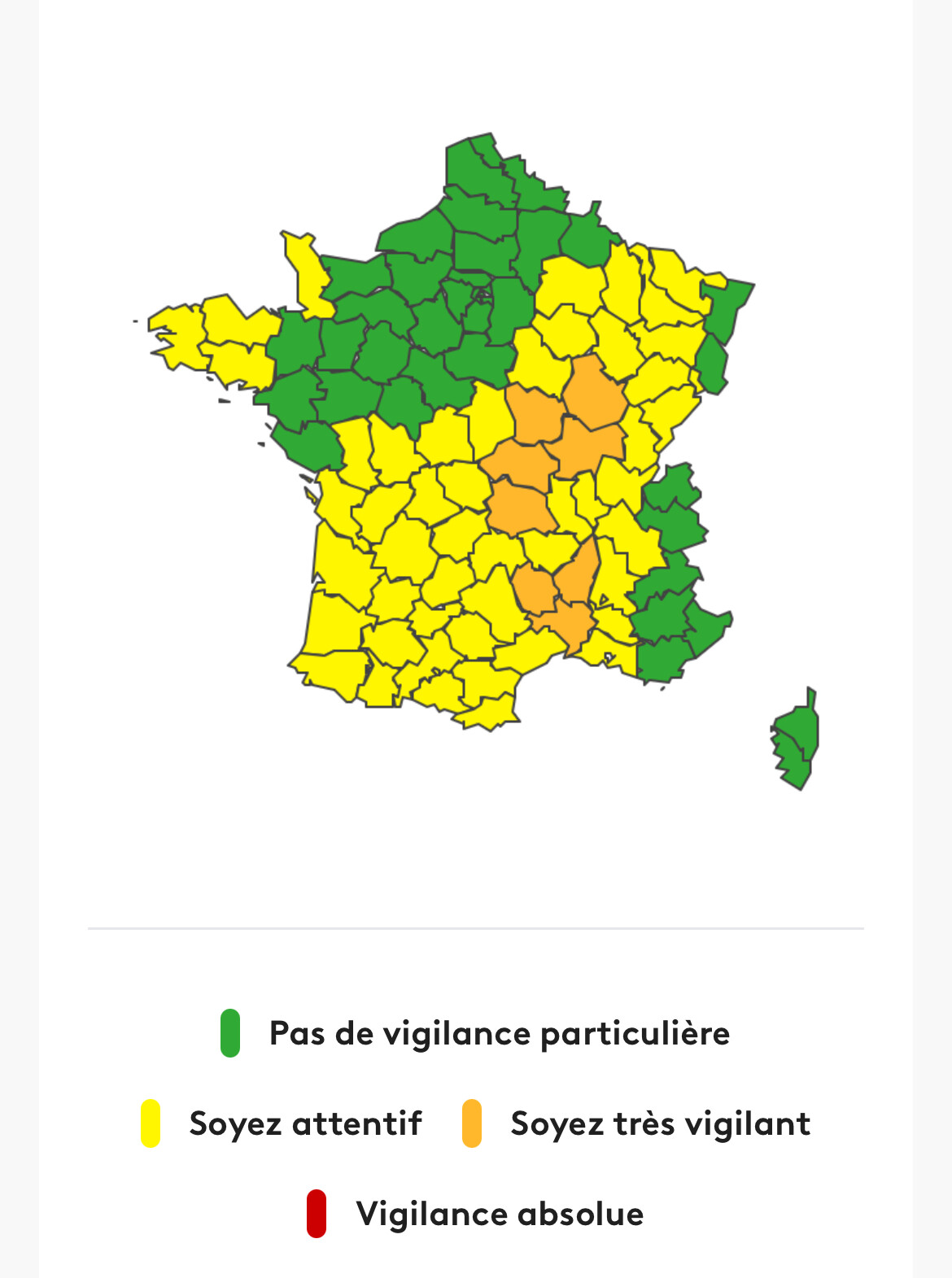The height and width of the screenshot is (1278, 952).
Task: Open the France vigilance map
Action: 476,461
